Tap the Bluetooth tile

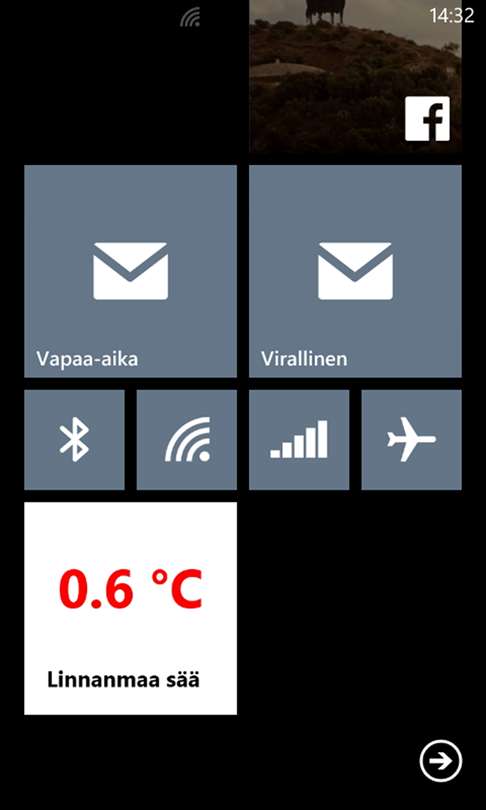tap(74, 440)
